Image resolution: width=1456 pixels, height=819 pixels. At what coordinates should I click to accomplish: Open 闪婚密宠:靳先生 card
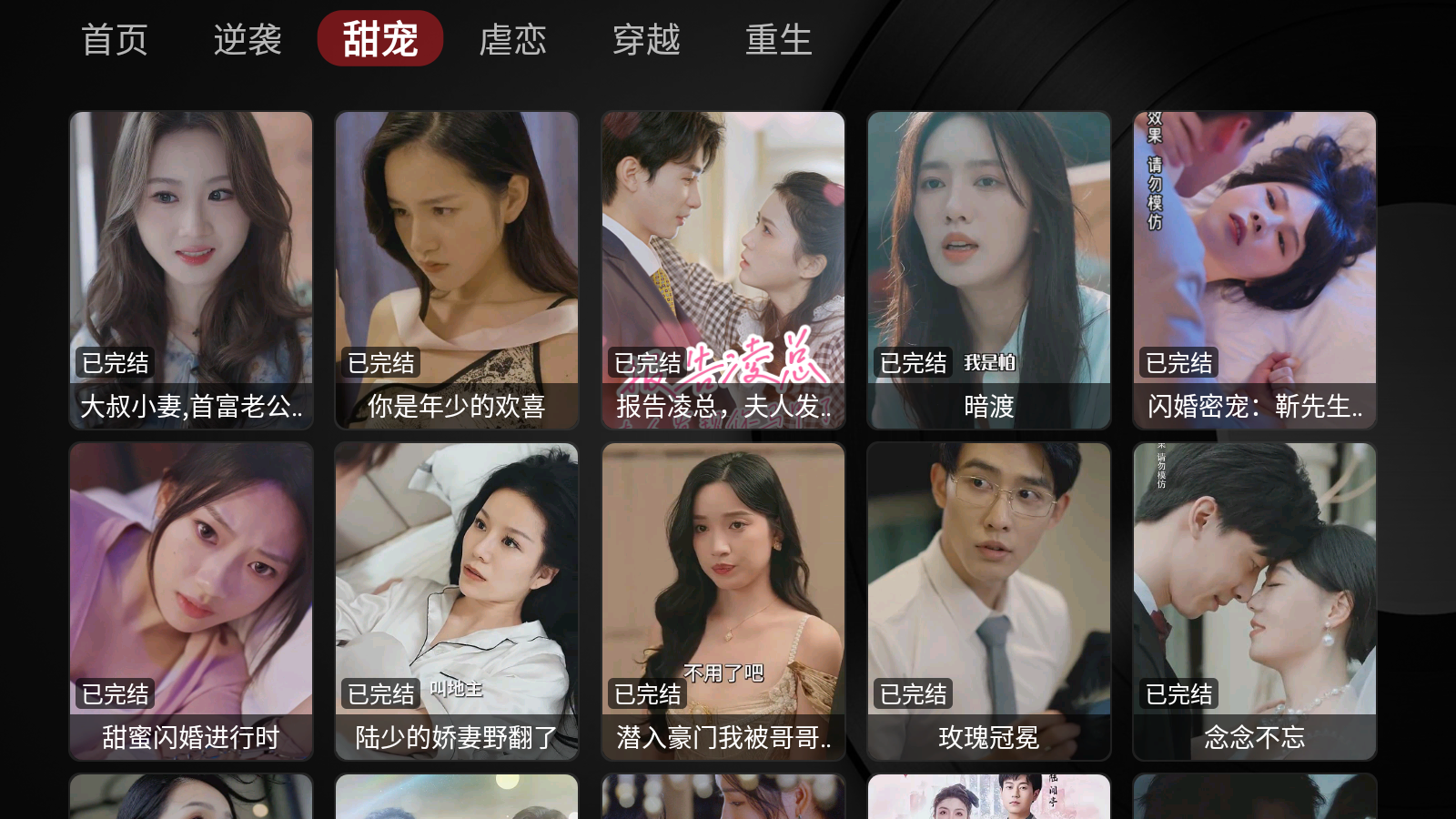tap(1254, 269)
